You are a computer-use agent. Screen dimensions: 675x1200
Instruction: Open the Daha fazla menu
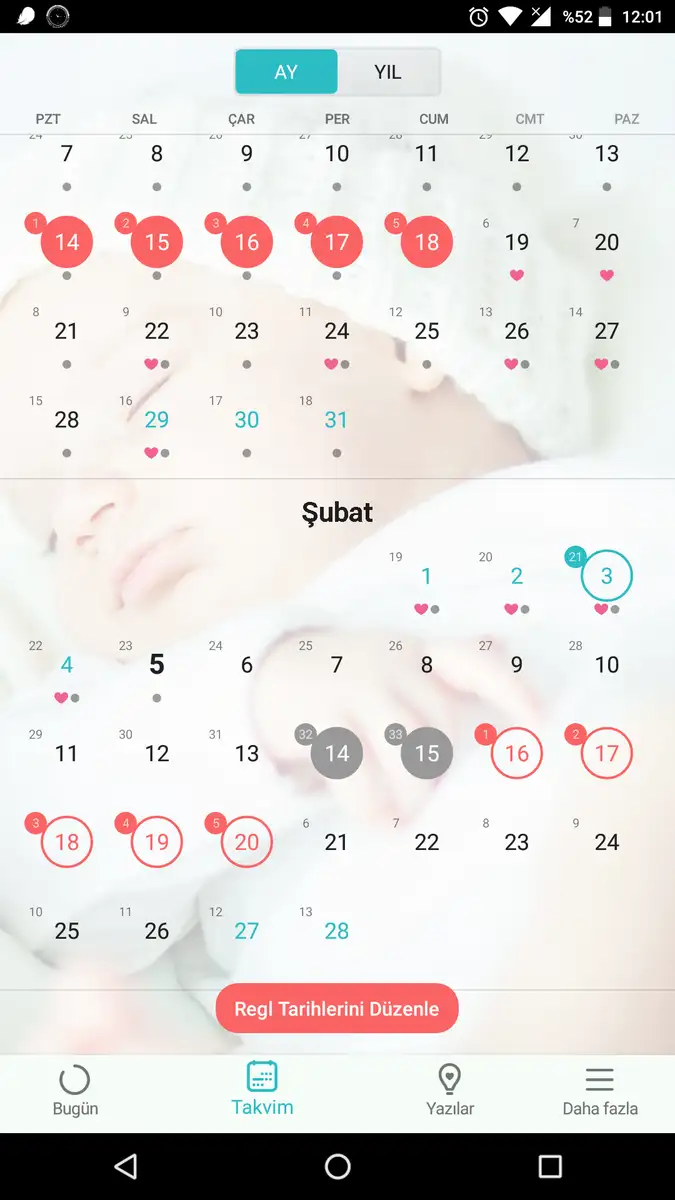pyautogui.click(x=600, y=1090)
